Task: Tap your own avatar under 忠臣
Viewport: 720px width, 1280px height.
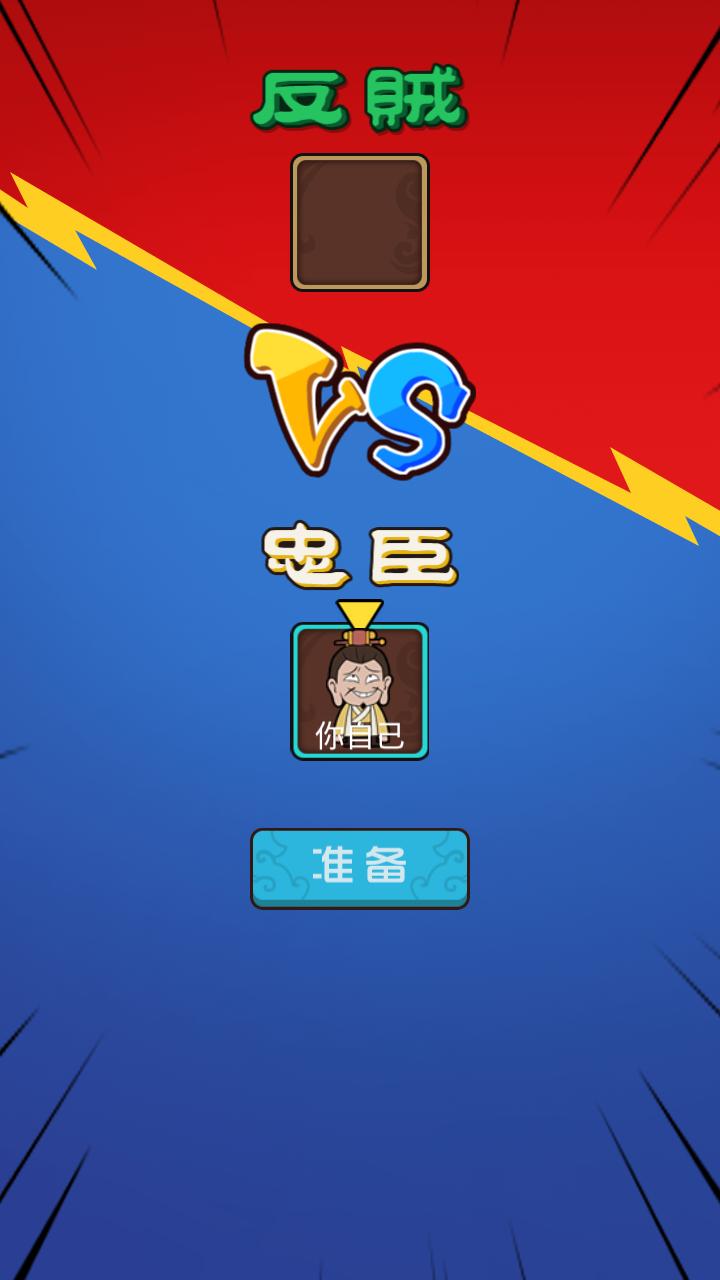Action: [360, 690]
